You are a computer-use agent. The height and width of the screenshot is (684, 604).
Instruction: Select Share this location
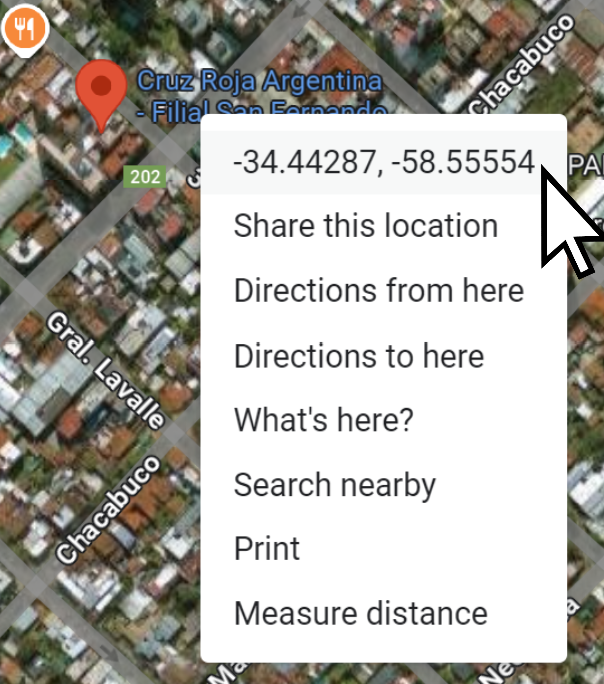(365, 226)
